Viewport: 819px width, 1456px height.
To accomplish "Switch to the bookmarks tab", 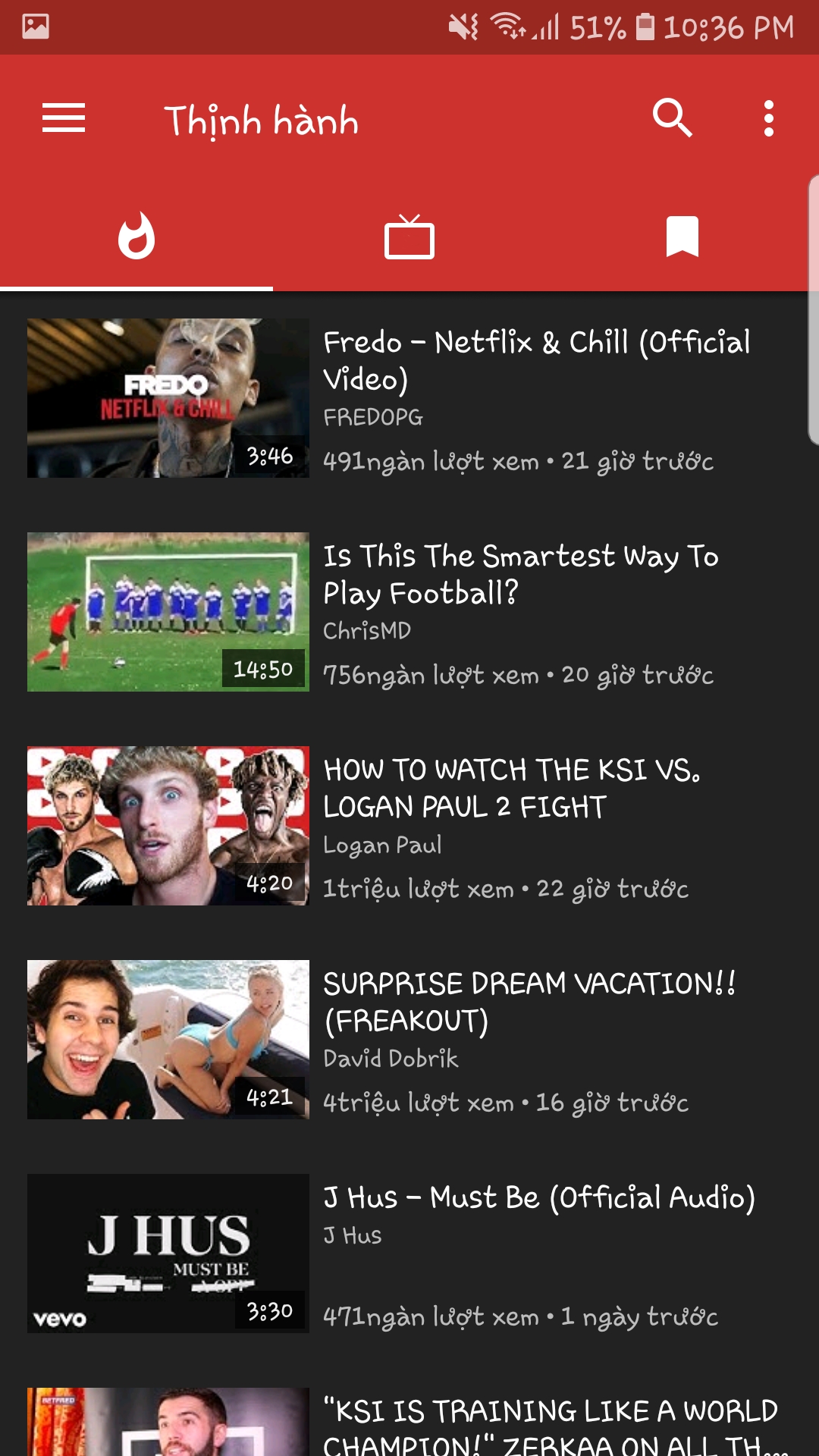I will click(x=682, y=237).
